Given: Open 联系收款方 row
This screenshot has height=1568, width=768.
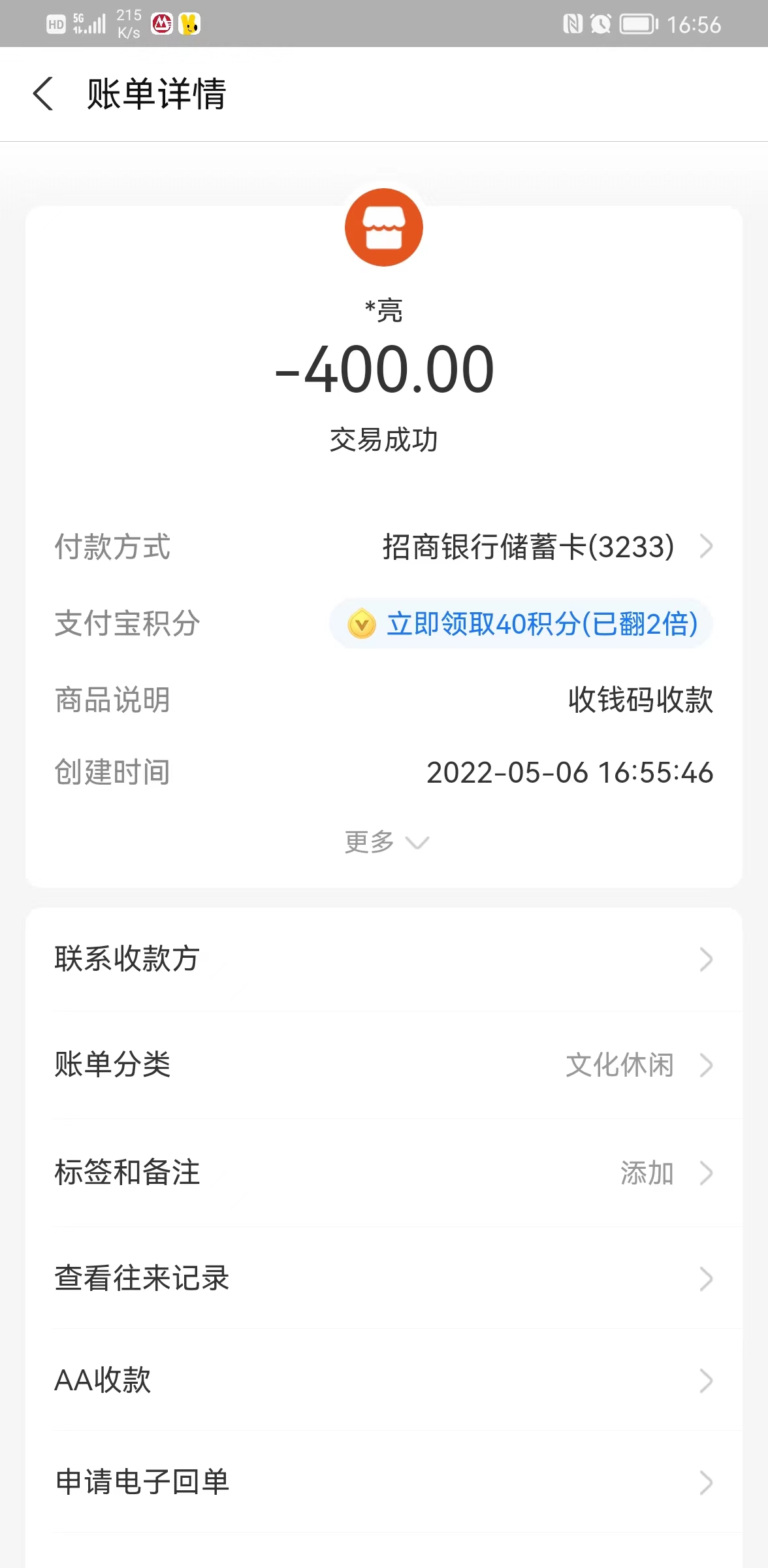Looking at the screenshot, I should (x=384, y=959).
